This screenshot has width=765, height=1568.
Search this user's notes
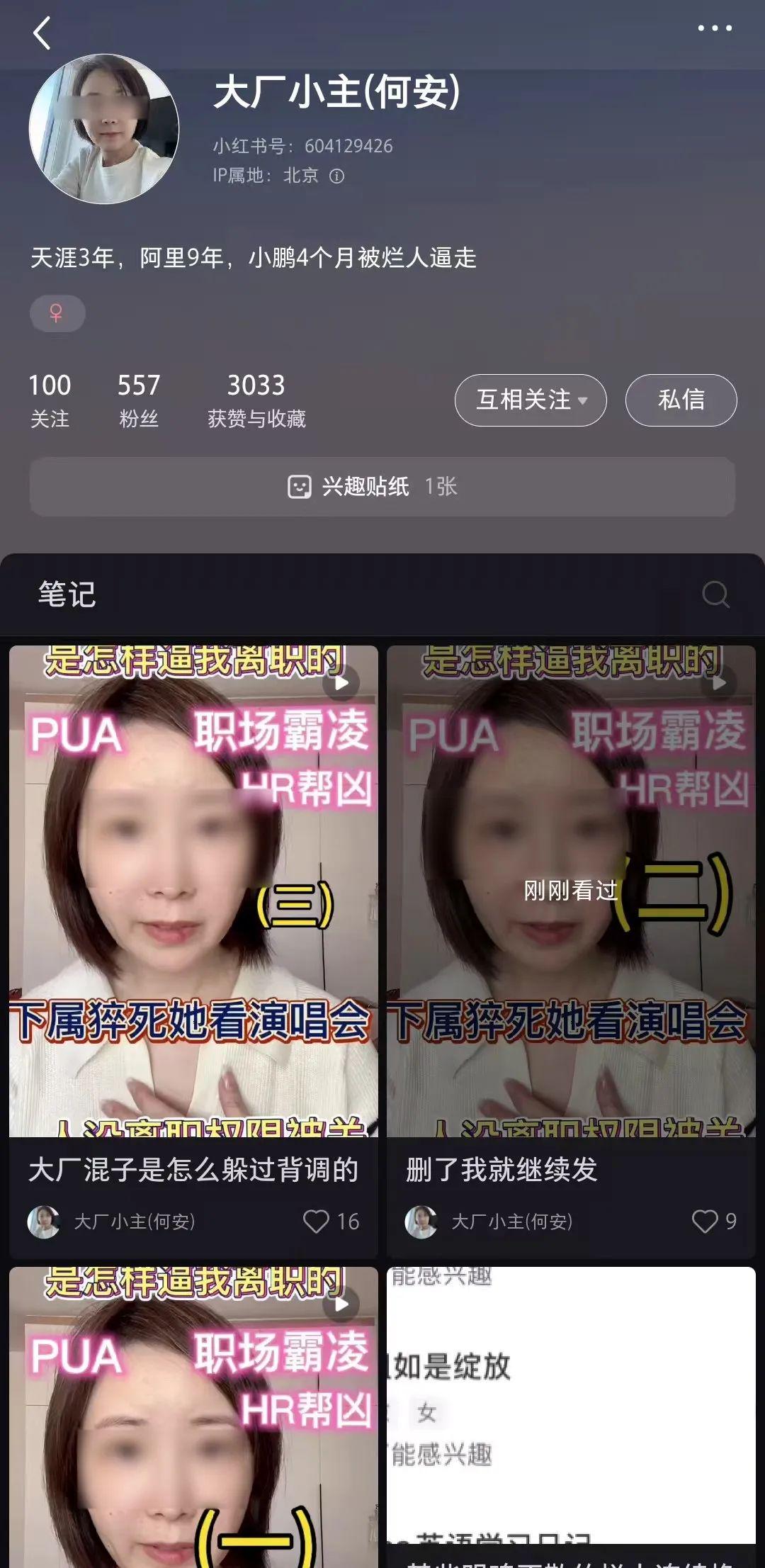pyautogui.click(x=715, y=594)
